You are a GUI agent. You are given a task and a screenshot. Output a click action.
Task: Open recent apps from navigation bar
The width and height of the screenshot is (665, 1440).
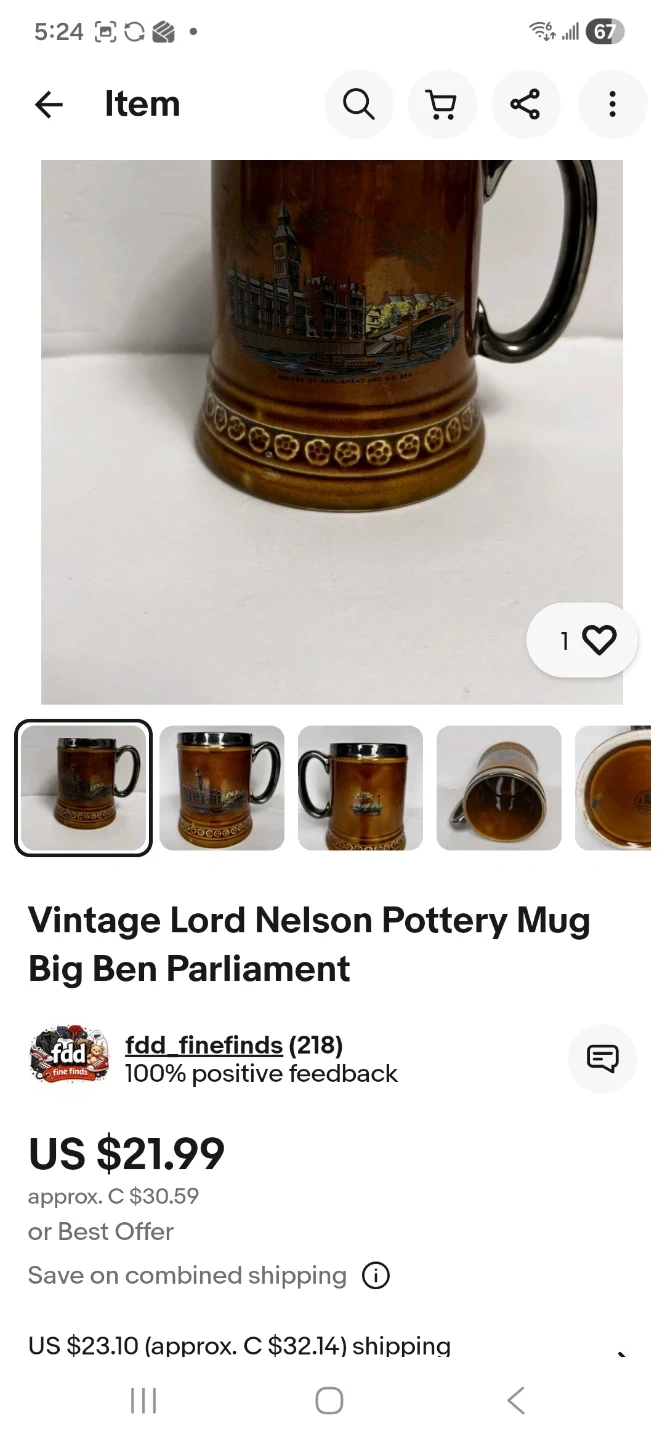coord(144,1401)
